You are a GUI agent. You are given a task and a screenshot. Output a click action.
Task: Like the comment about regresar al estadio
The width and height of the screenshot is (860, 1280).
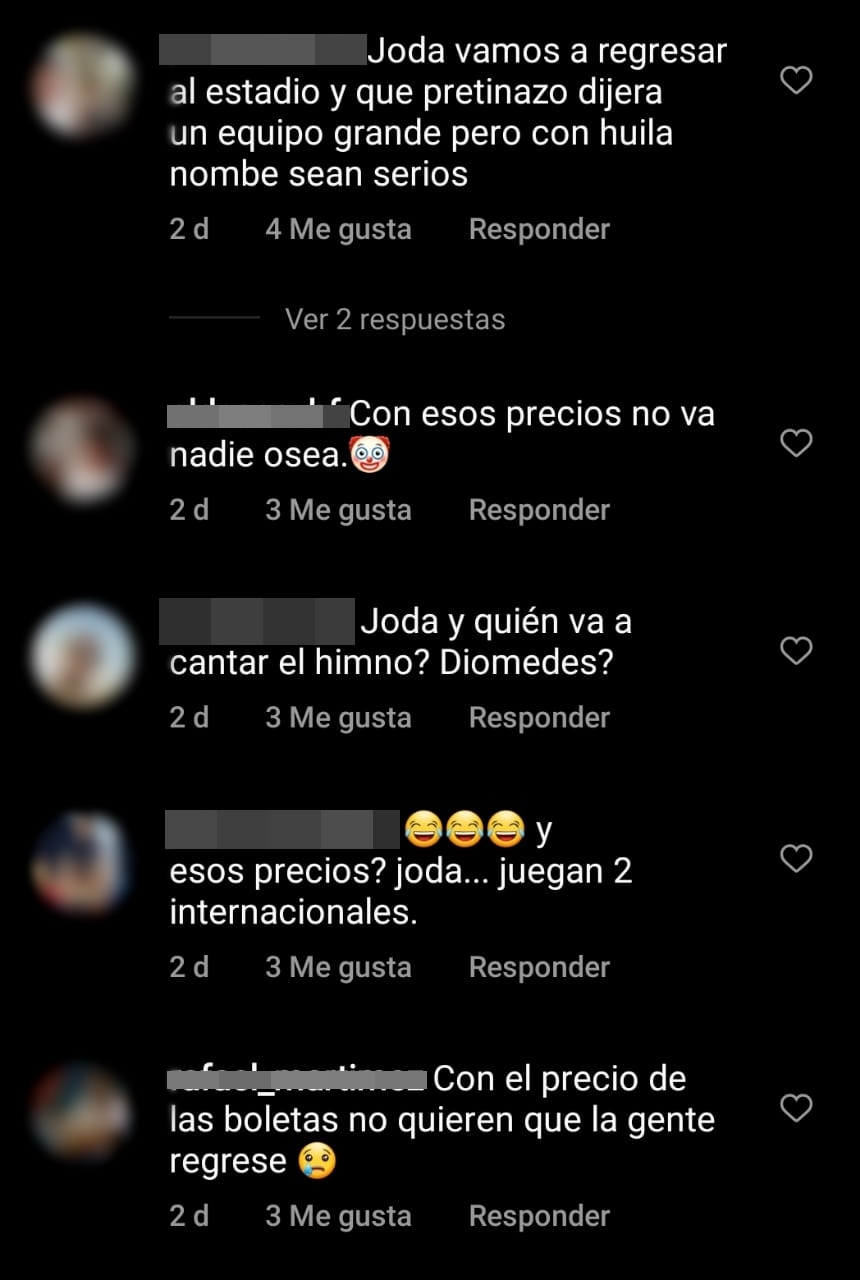tap(795, 80)
